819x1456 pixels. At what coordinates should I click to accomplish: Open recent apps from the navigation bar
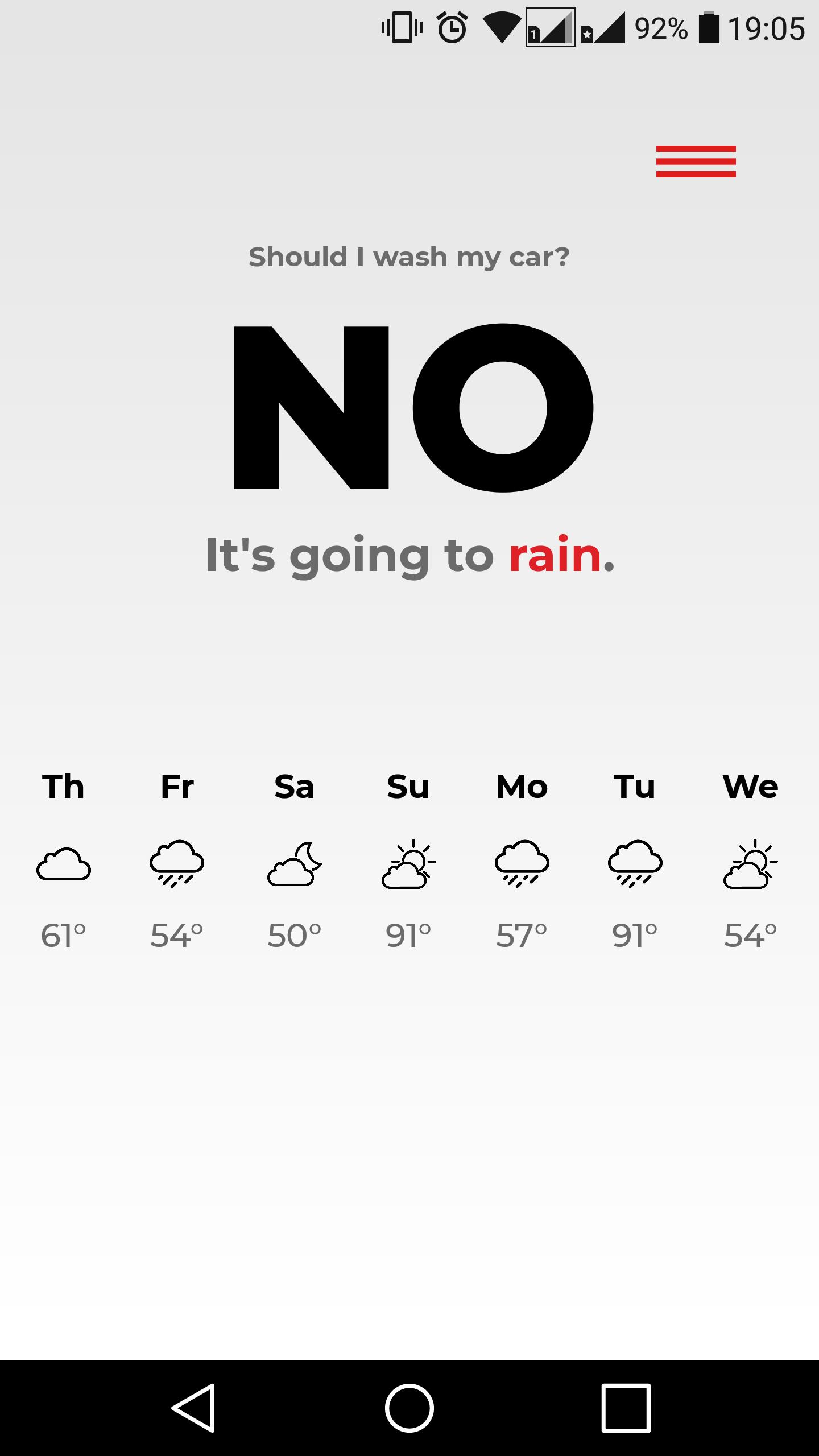point(626,1408)
